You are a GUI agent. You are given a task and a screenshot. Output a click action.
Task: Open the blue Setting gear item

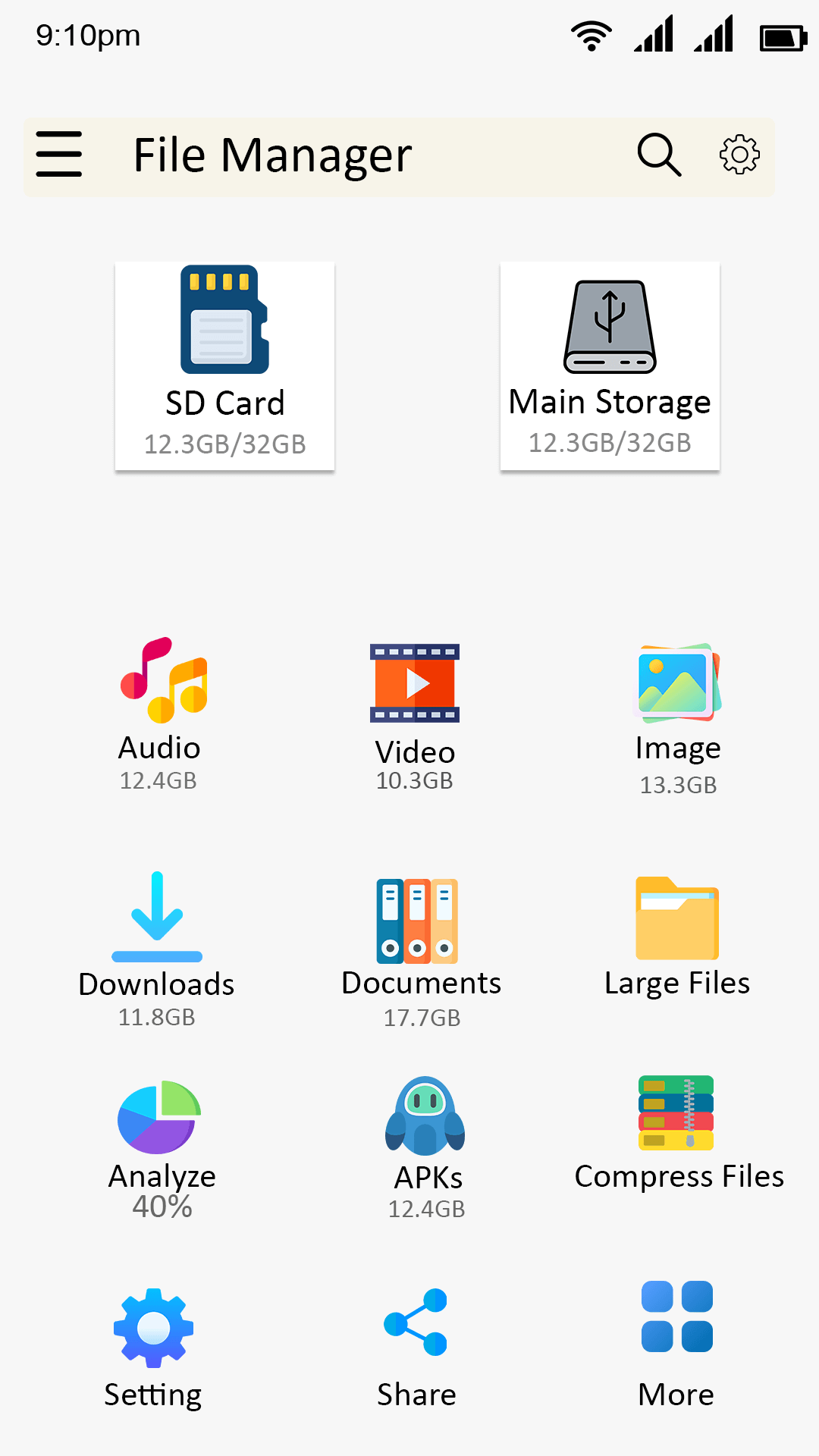(153, 1350)
